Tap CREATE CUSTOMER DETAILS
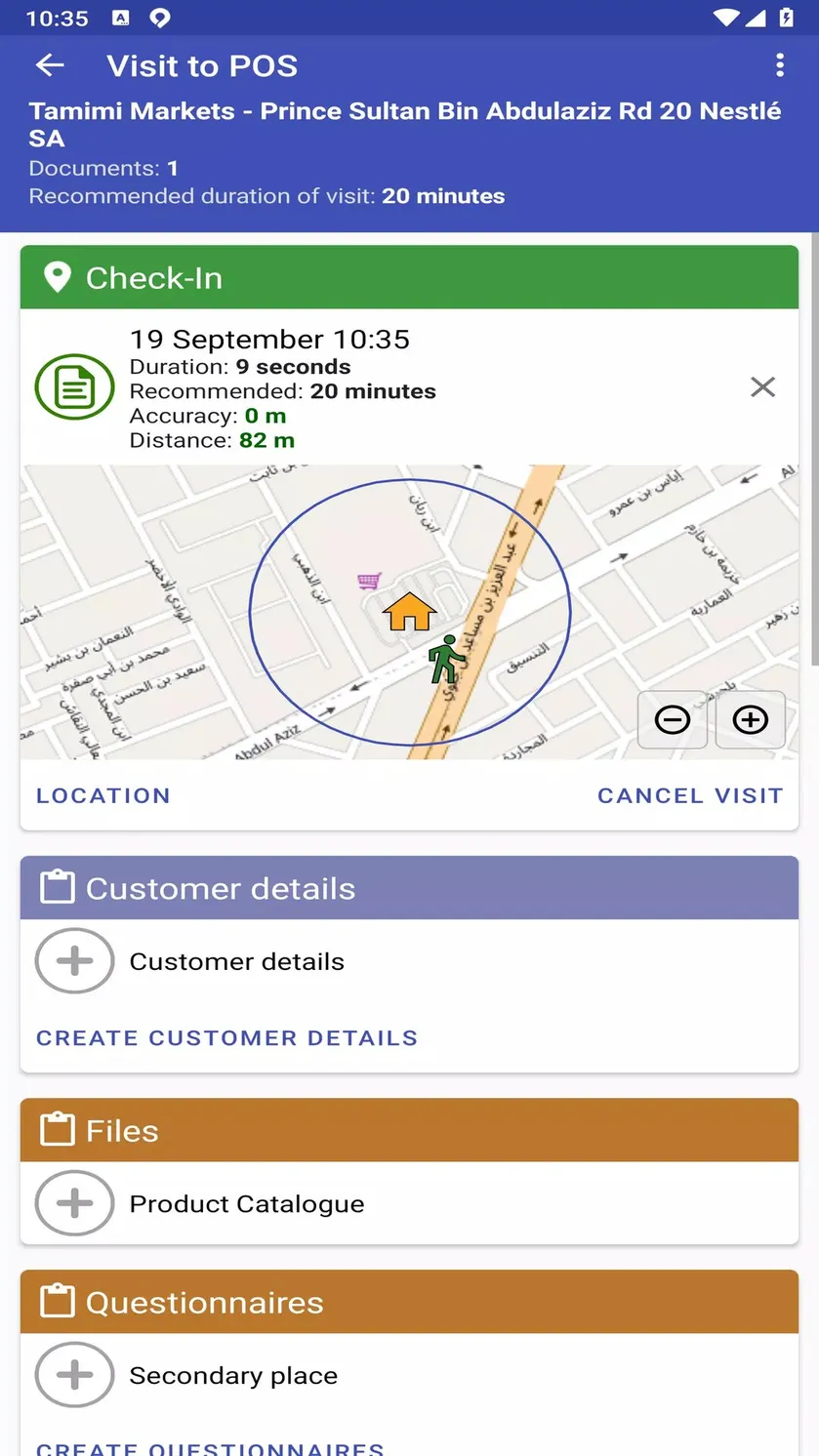This screenshot has height=1456, width=819. pyautogui.click(x=227, y=1037)
